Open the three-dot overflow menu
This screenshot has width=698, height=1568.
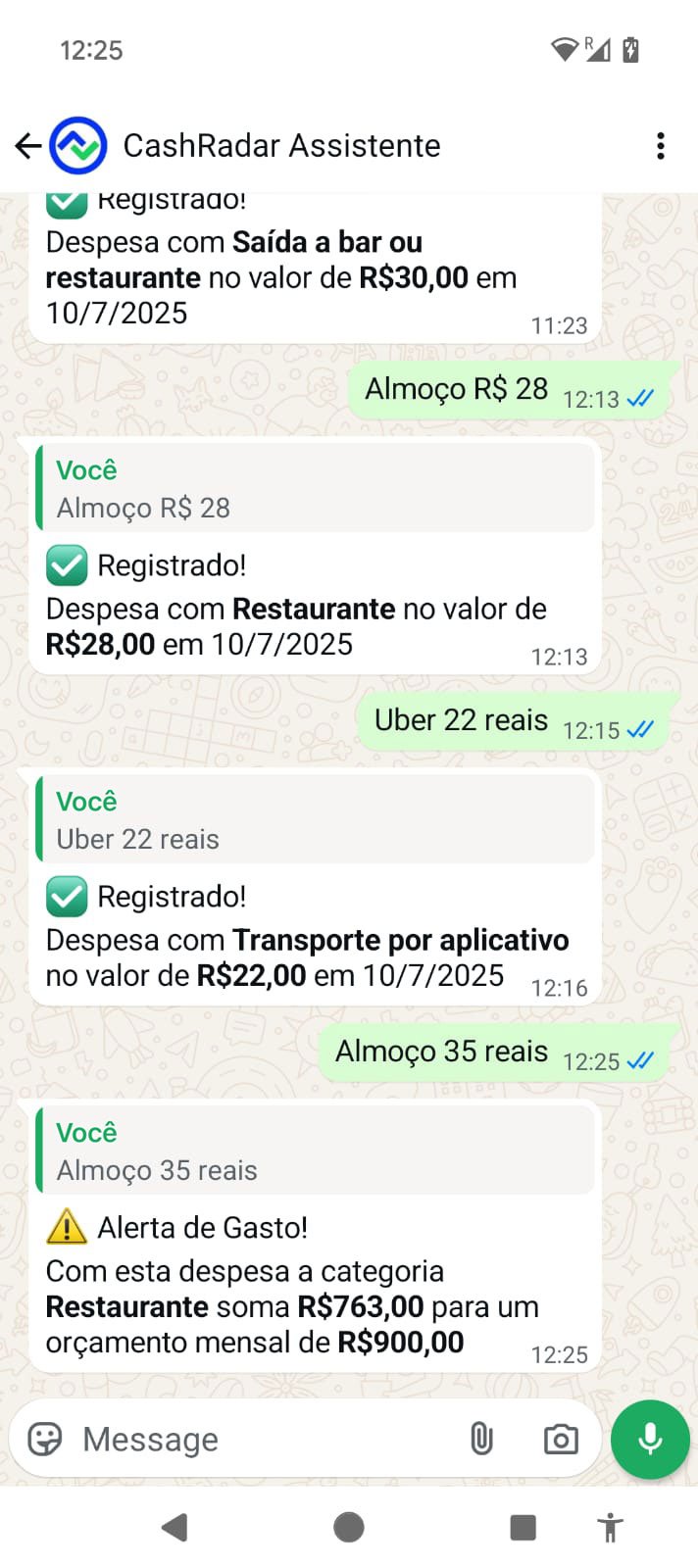[661, 146]
